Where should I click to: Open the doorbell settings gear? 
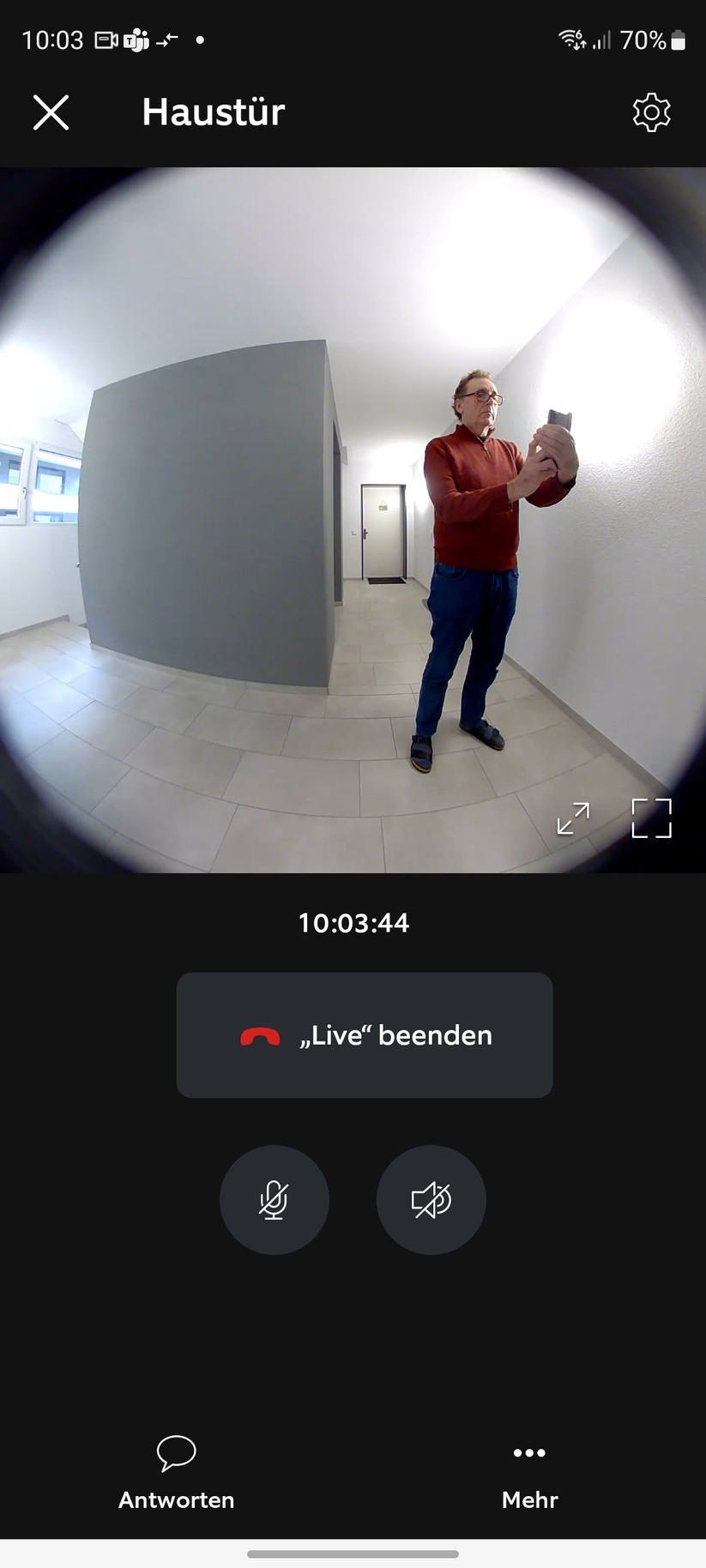pos(650,112)
